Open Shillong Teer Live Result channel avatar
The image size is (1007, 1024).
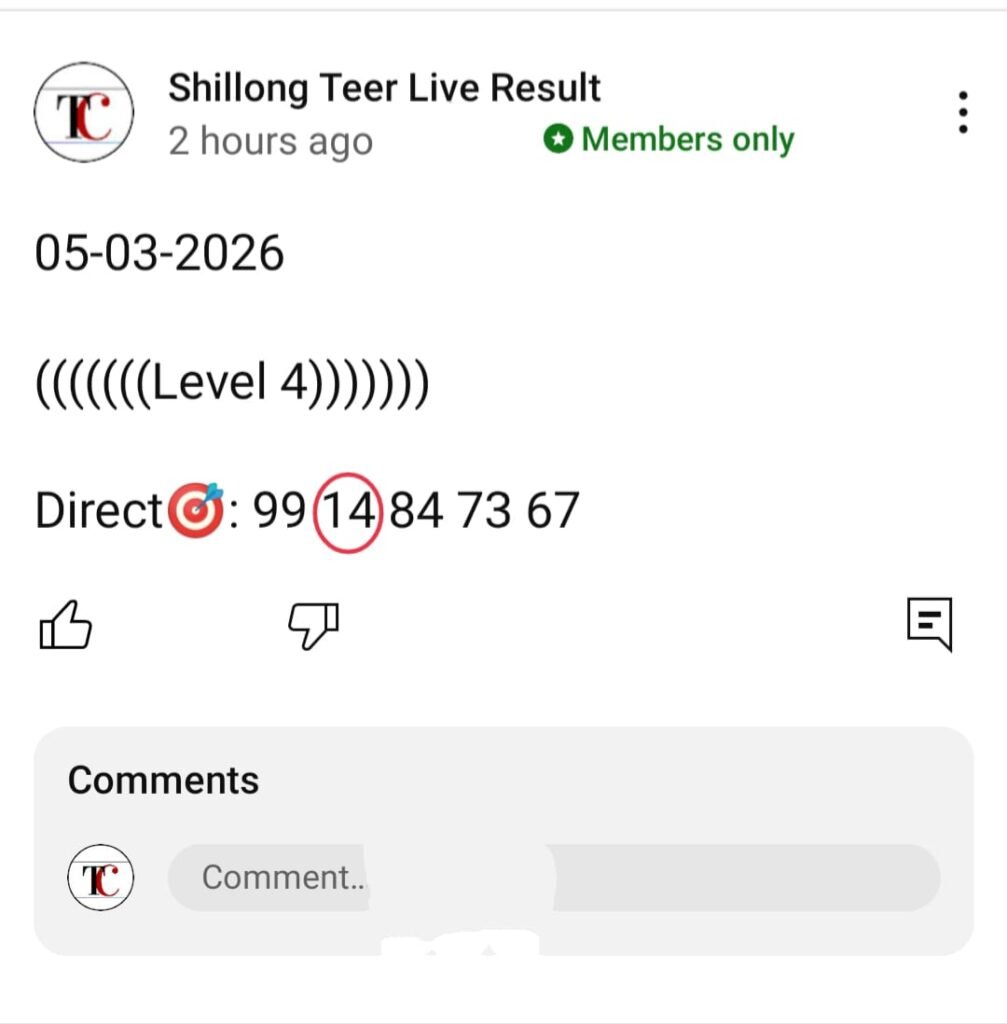pyautogui.click(x=84, y=112)
